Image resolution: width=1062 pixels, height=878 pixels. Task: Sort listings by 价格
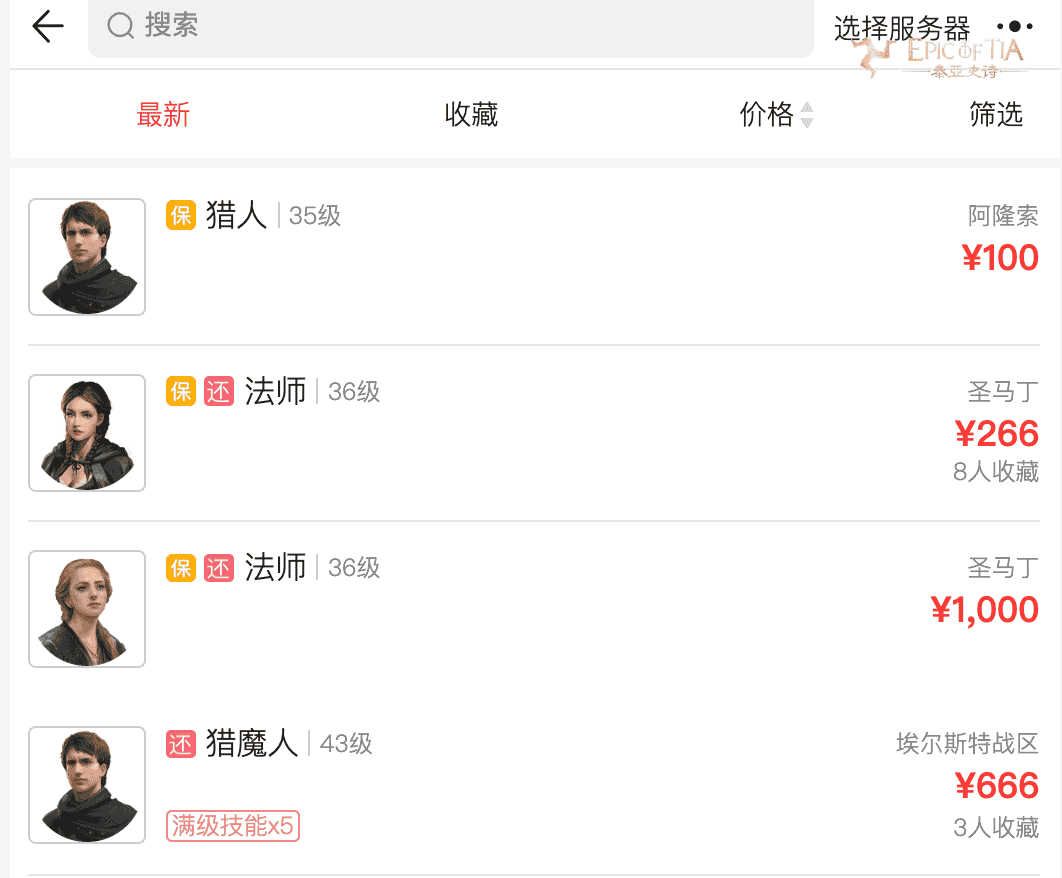point(776,115)
